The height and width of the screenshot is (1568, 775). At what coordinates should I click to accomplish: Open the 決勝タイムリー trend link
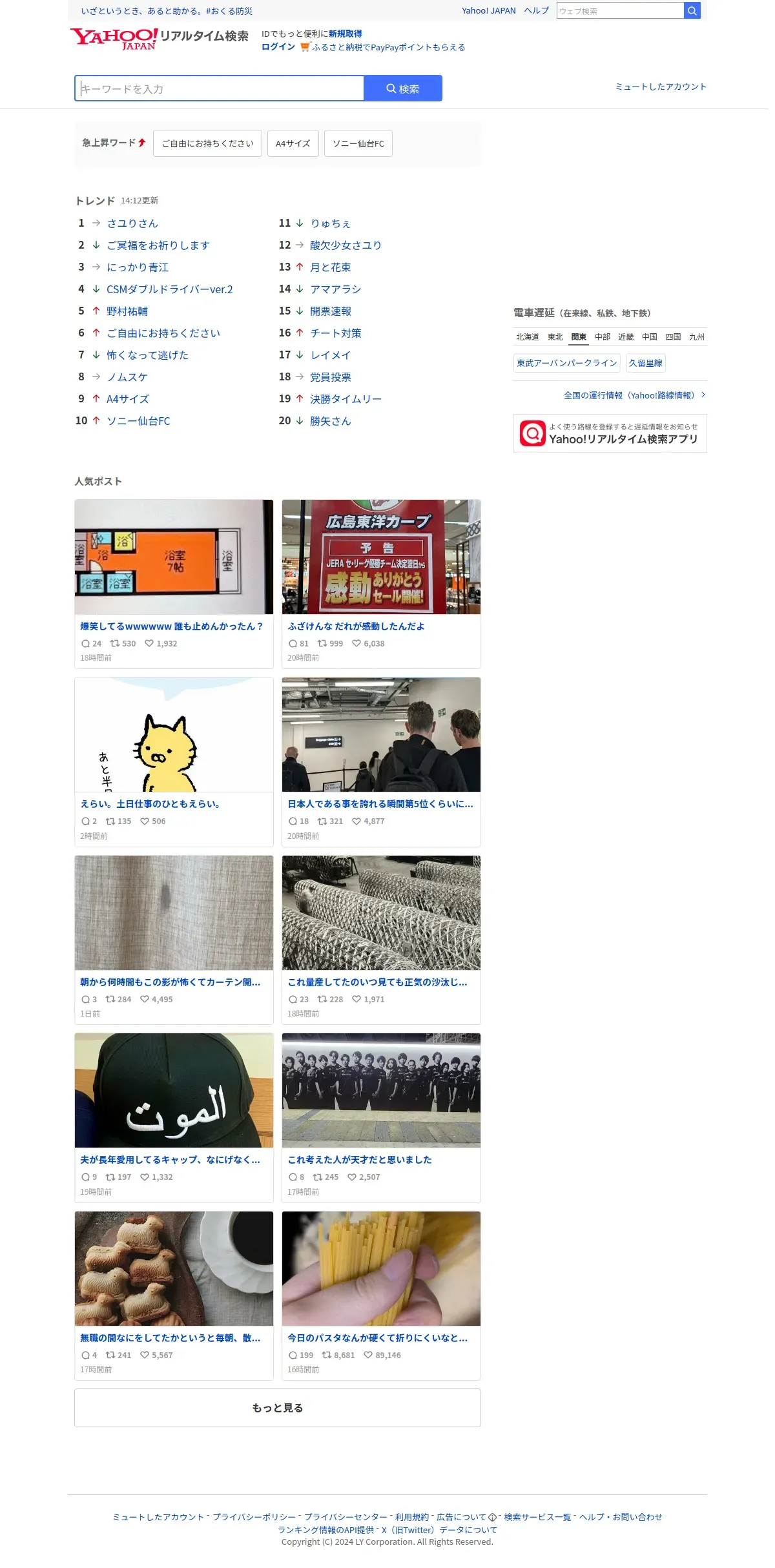coord(346,399)
